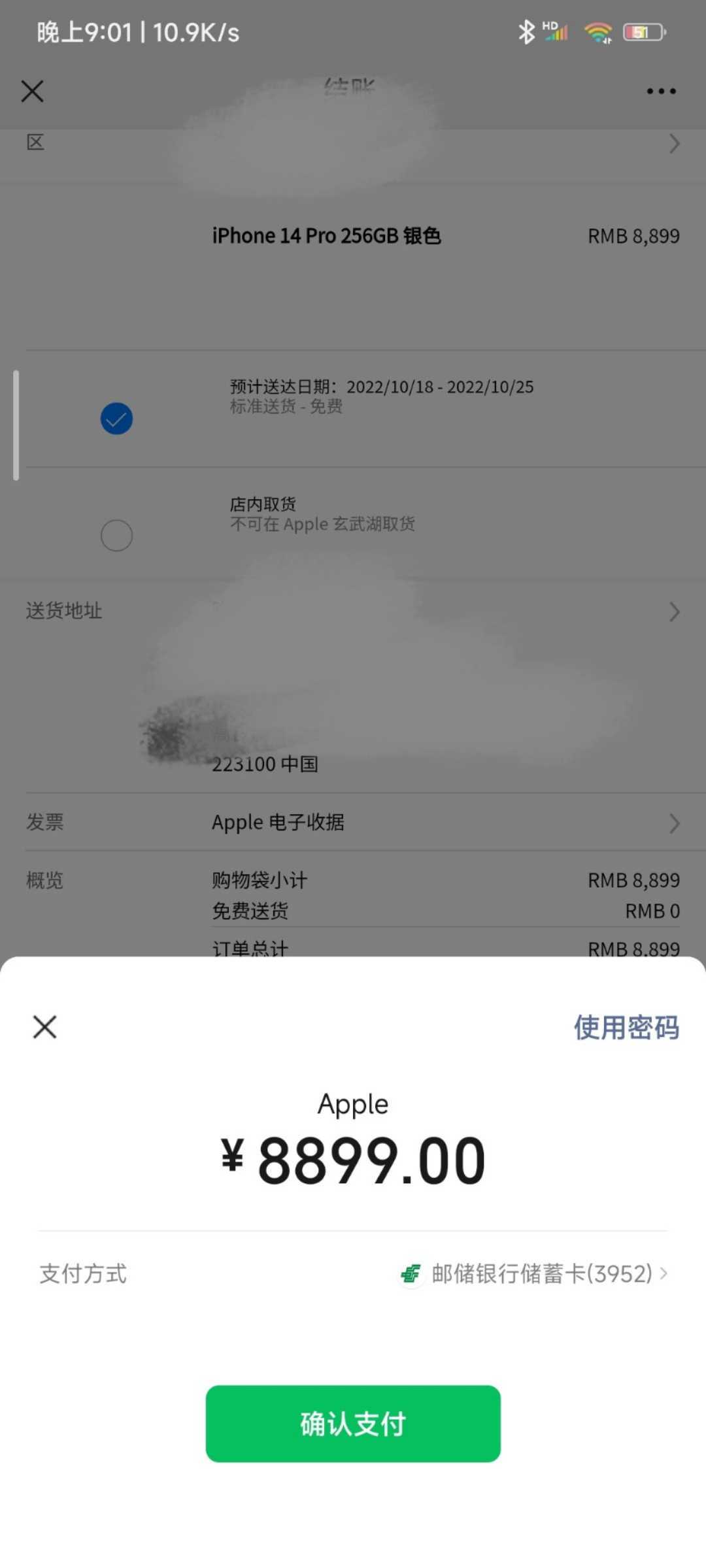Select 店内取货 pickup option
Viewport: 706px width, 1568px height.
click(x=116, y=536)
